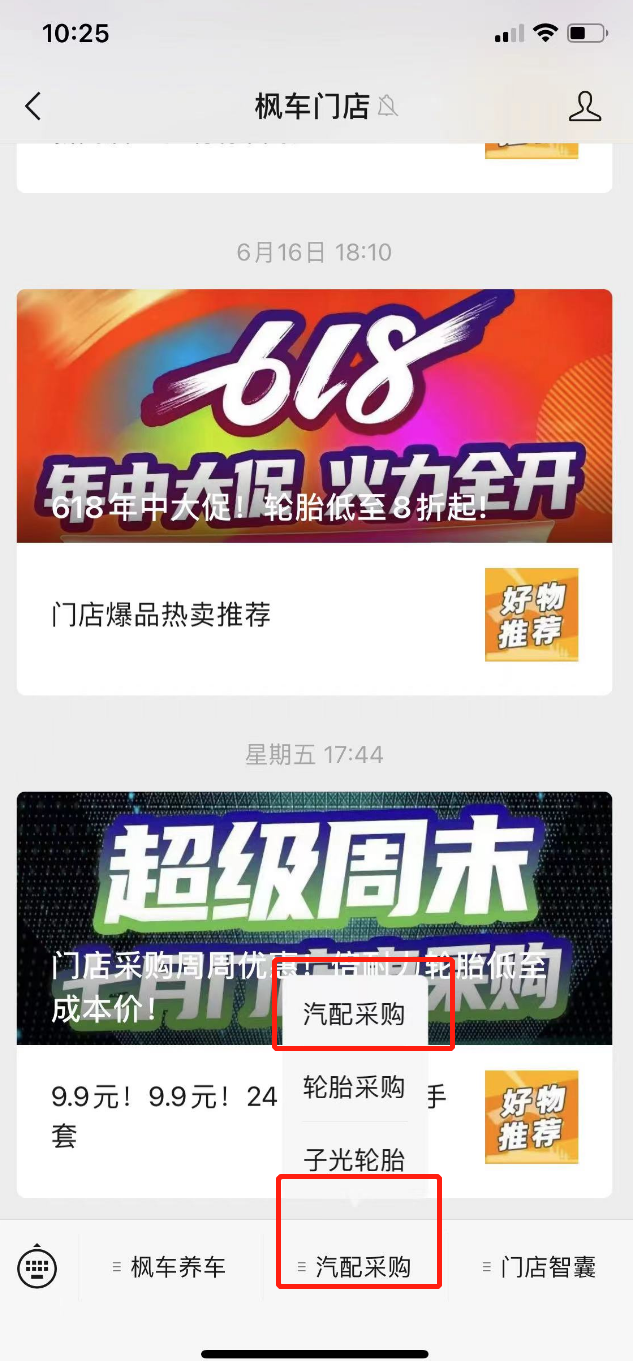Open the 枫车养车 bottom menu
636x1361 pixels.
pyautogui.click(x=170, y=1268)
